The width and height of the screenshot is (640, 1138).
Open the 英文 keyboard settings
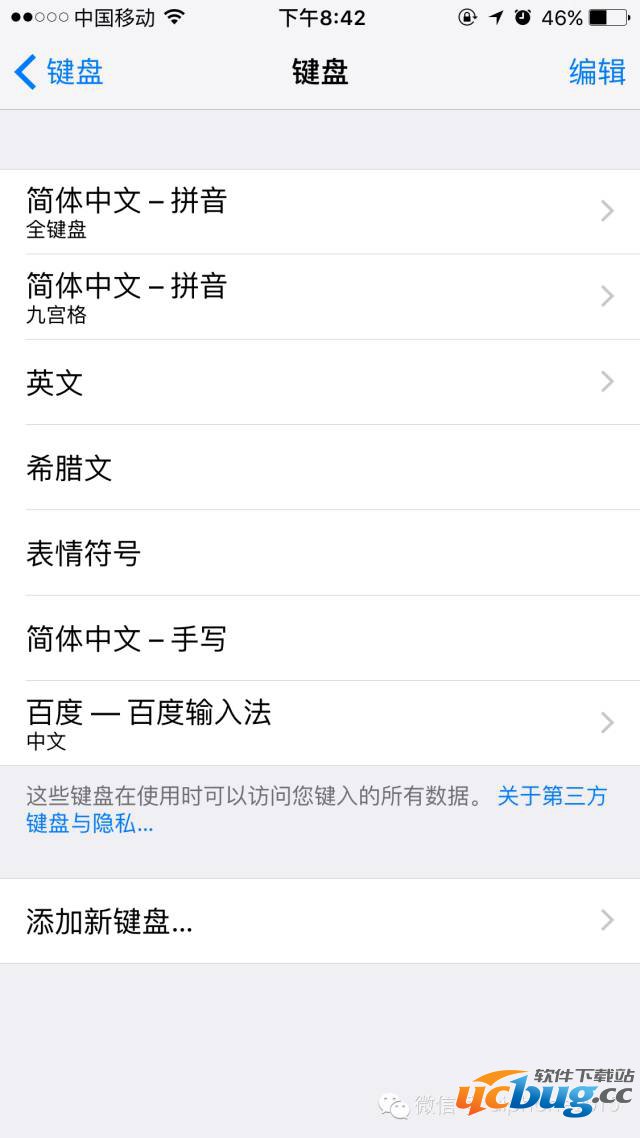tap(320, 382)
